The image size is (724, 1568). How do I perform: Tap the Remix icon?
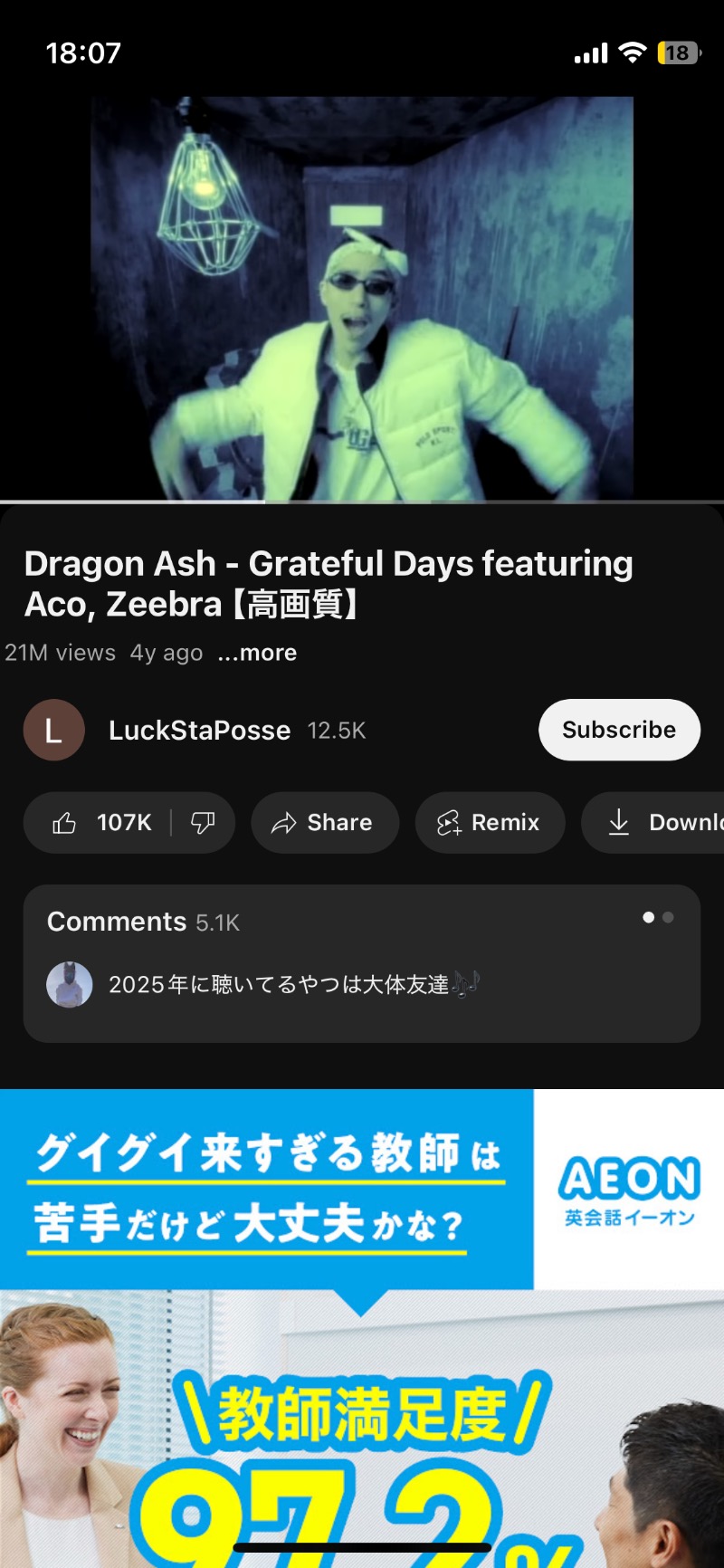click(449, 823)
